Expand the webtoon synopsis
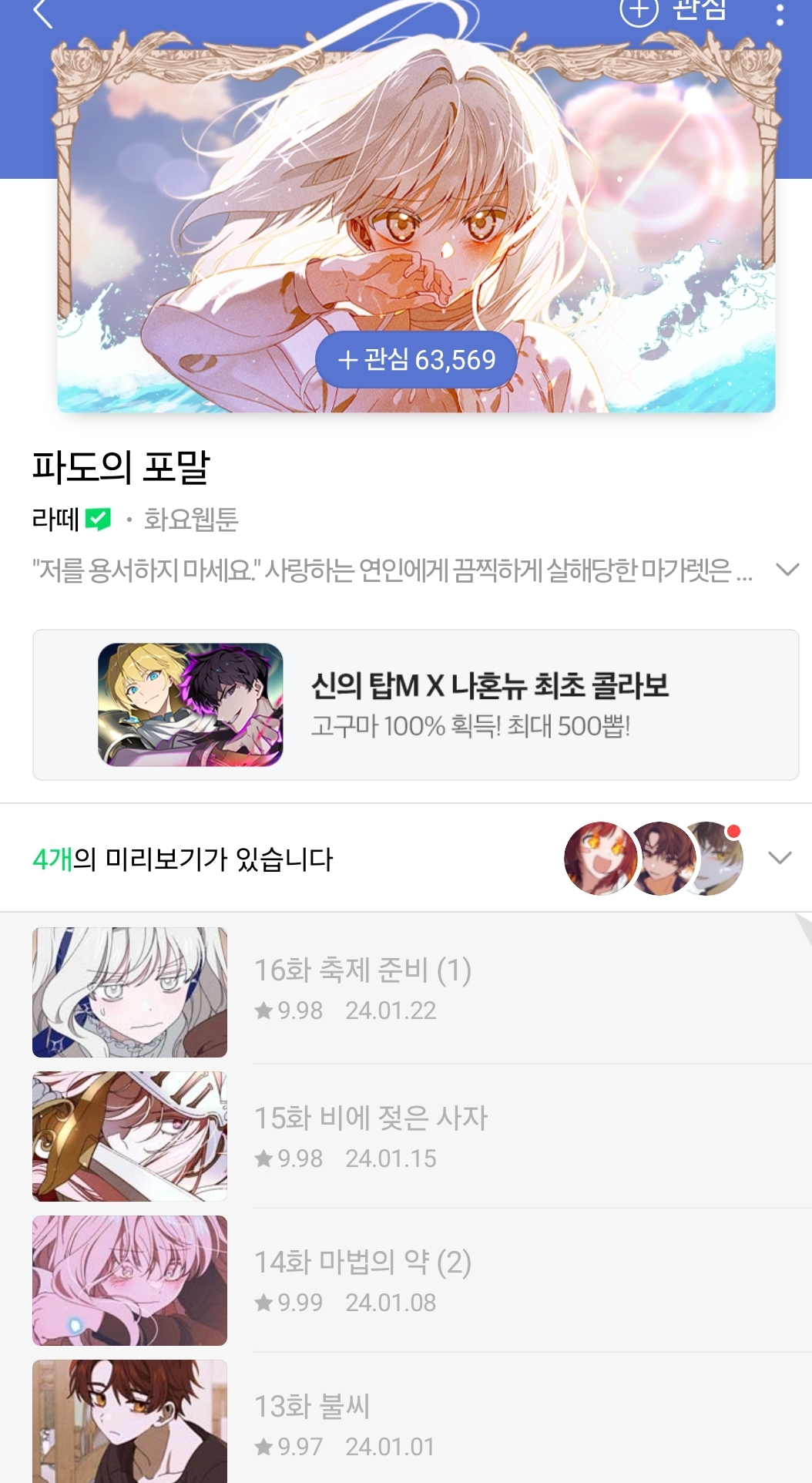Viewport: 812px width, 1483px height. tap(787, 570)
